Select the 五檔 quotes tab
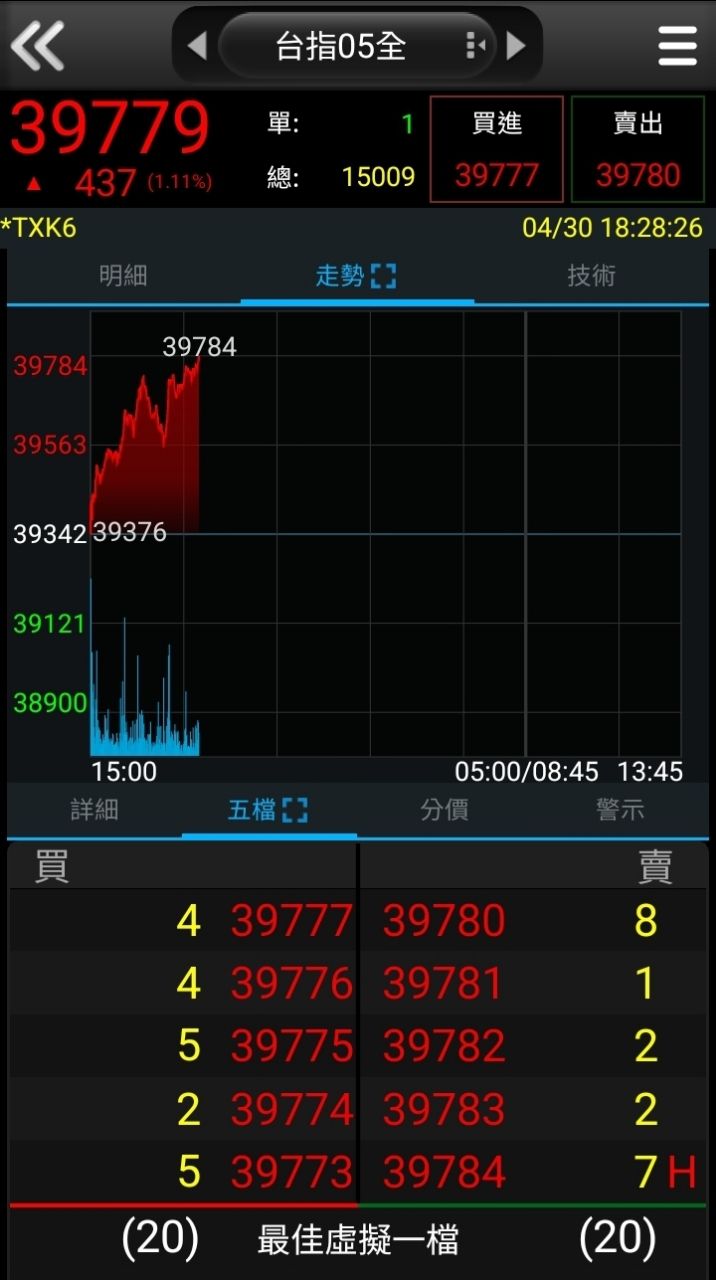This screenshot has height=1280, width=716. tap(267, 810)
